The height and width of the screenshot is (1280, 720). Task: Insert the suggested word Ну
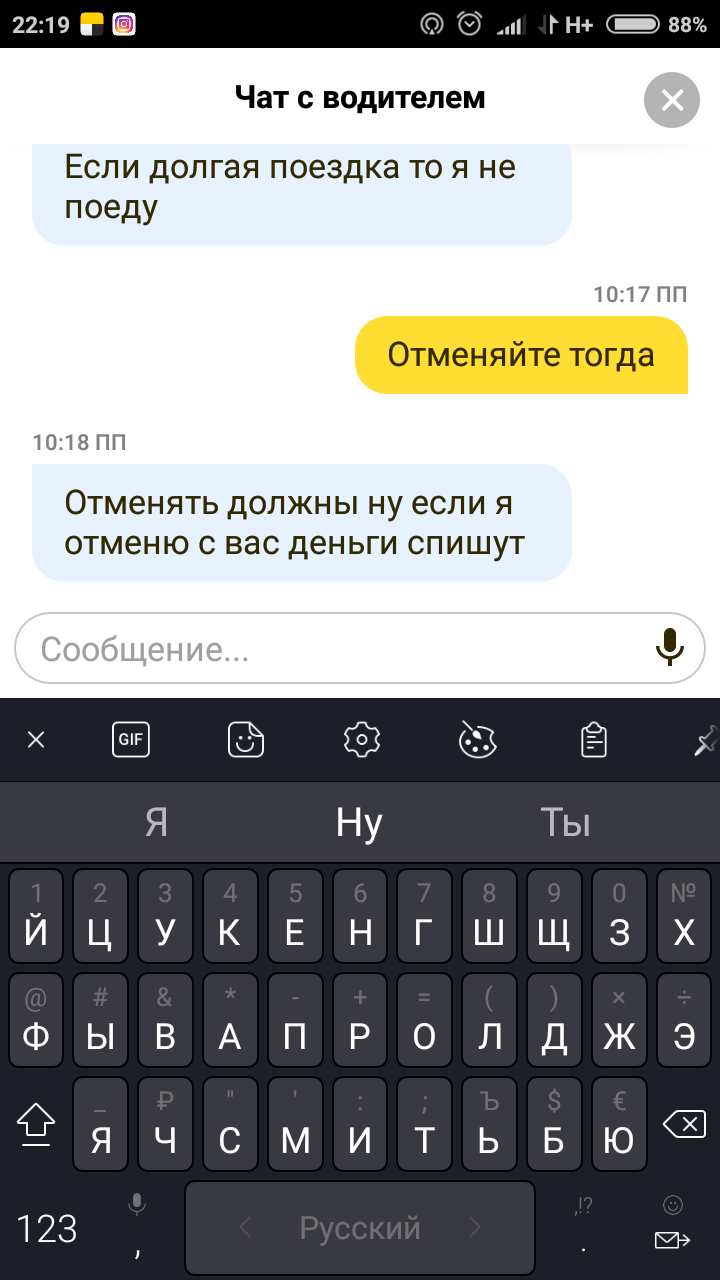point(359,823)
